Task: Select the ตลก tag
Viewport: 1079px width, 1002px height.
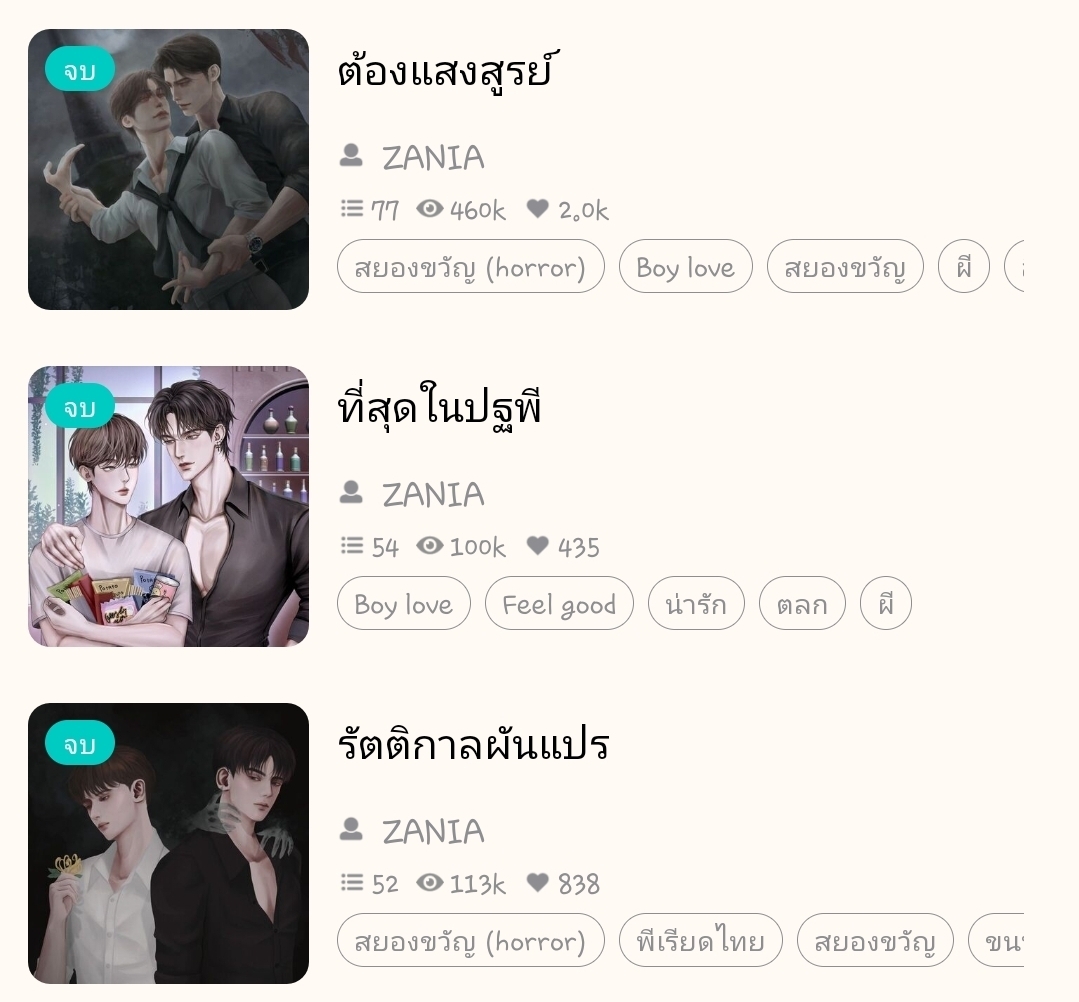Action: [x=802, y=604]
